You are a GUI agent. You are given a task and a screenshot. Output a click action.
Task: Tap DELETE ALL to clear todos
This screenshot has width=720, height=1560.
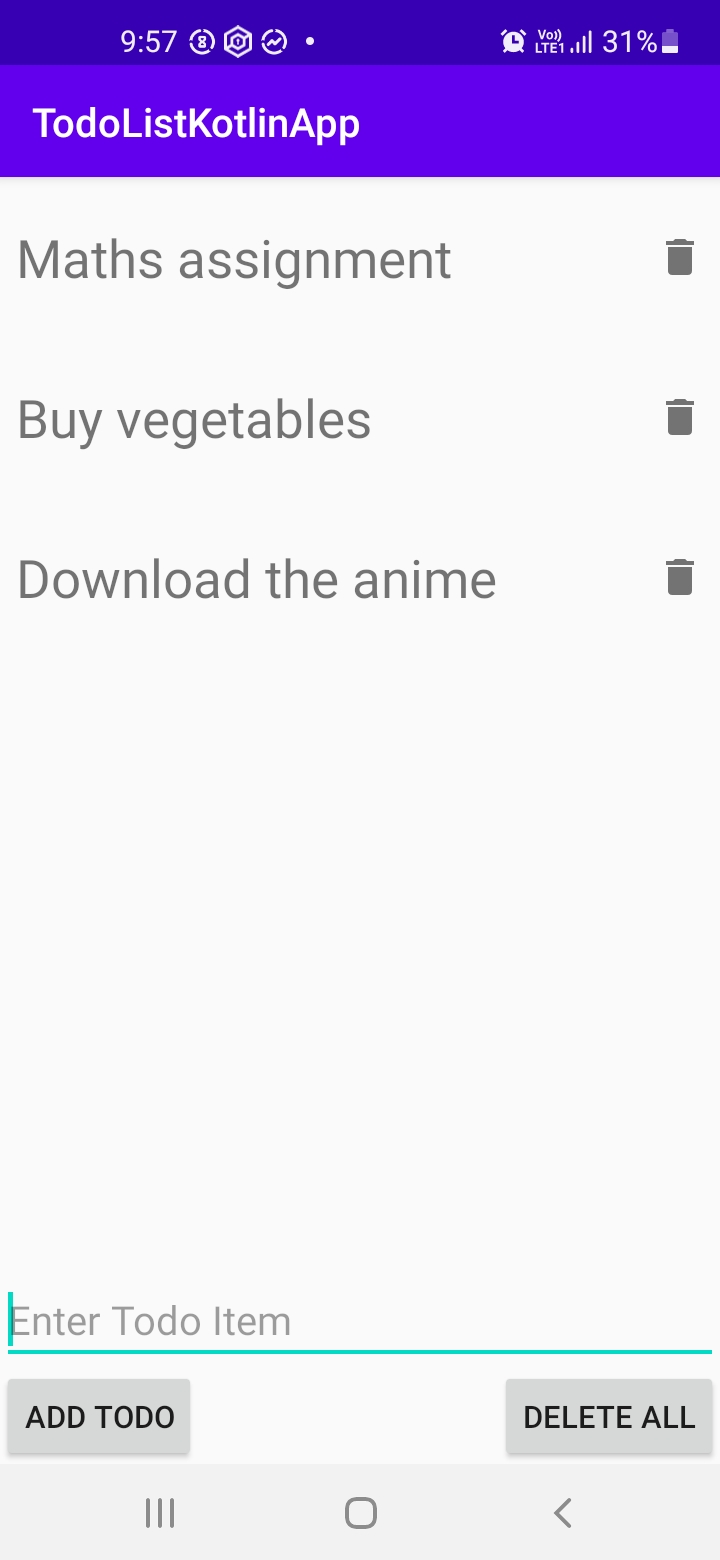point(608,1417)
